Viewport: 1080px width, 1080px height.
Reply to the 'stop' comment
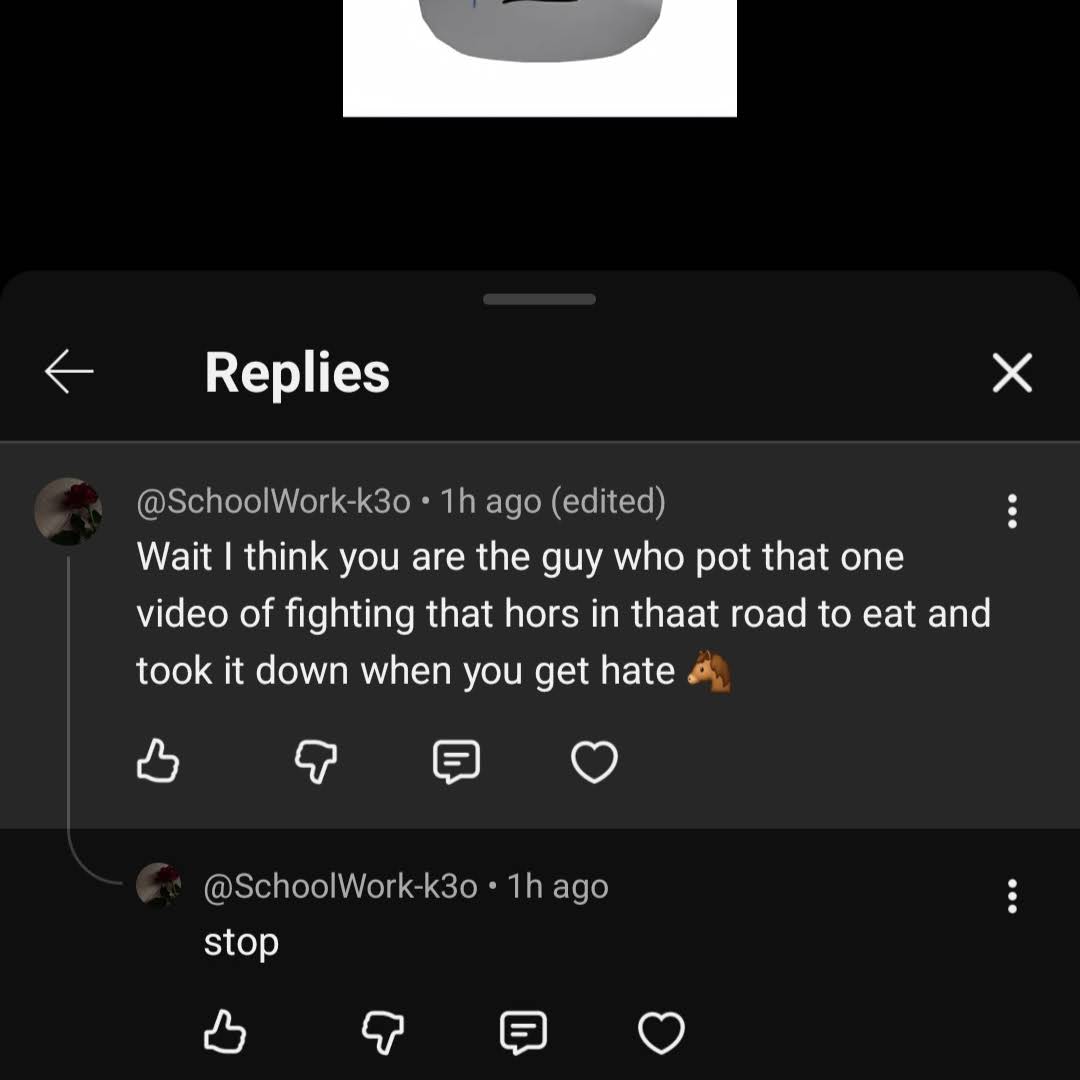(523, 1032)
